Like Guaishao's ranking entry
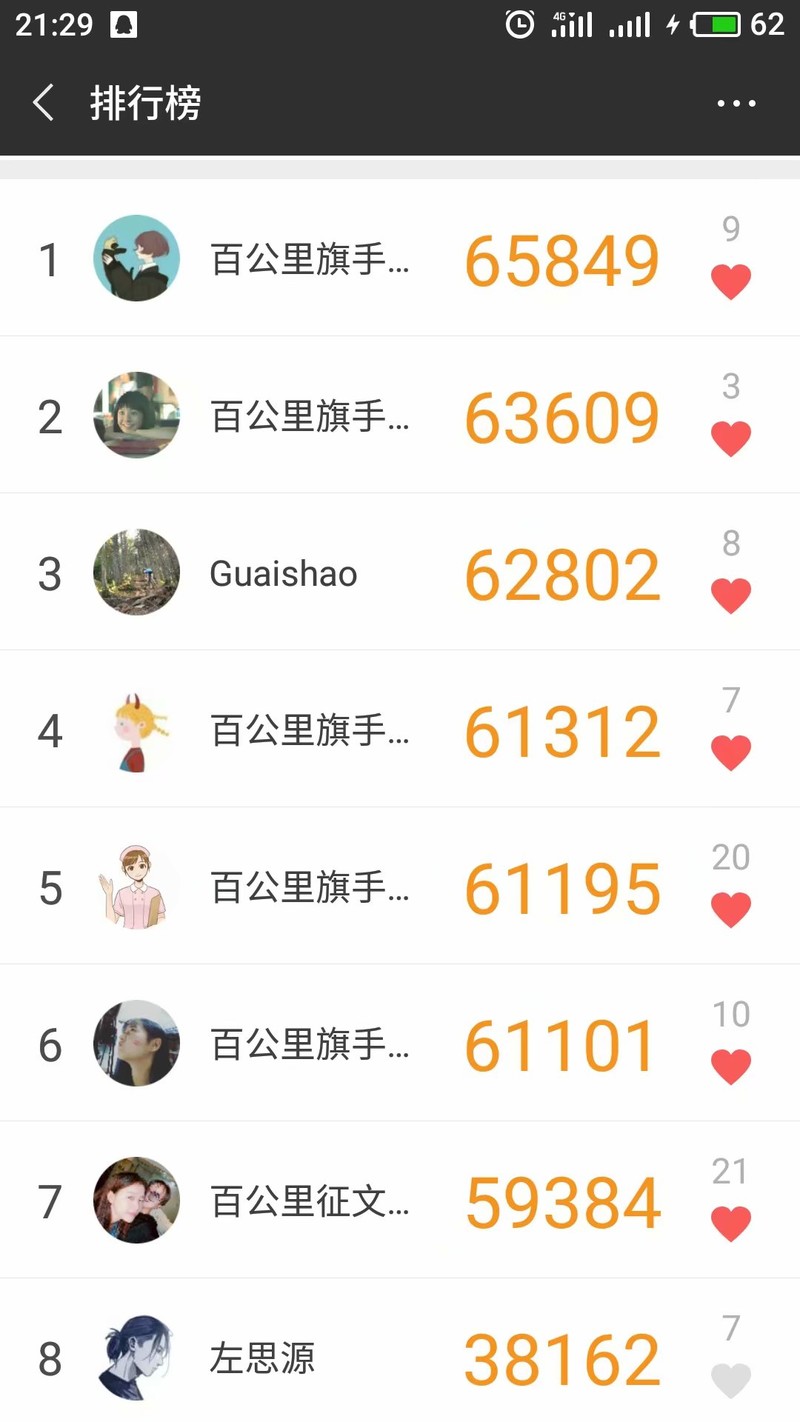 coord(731,596)
